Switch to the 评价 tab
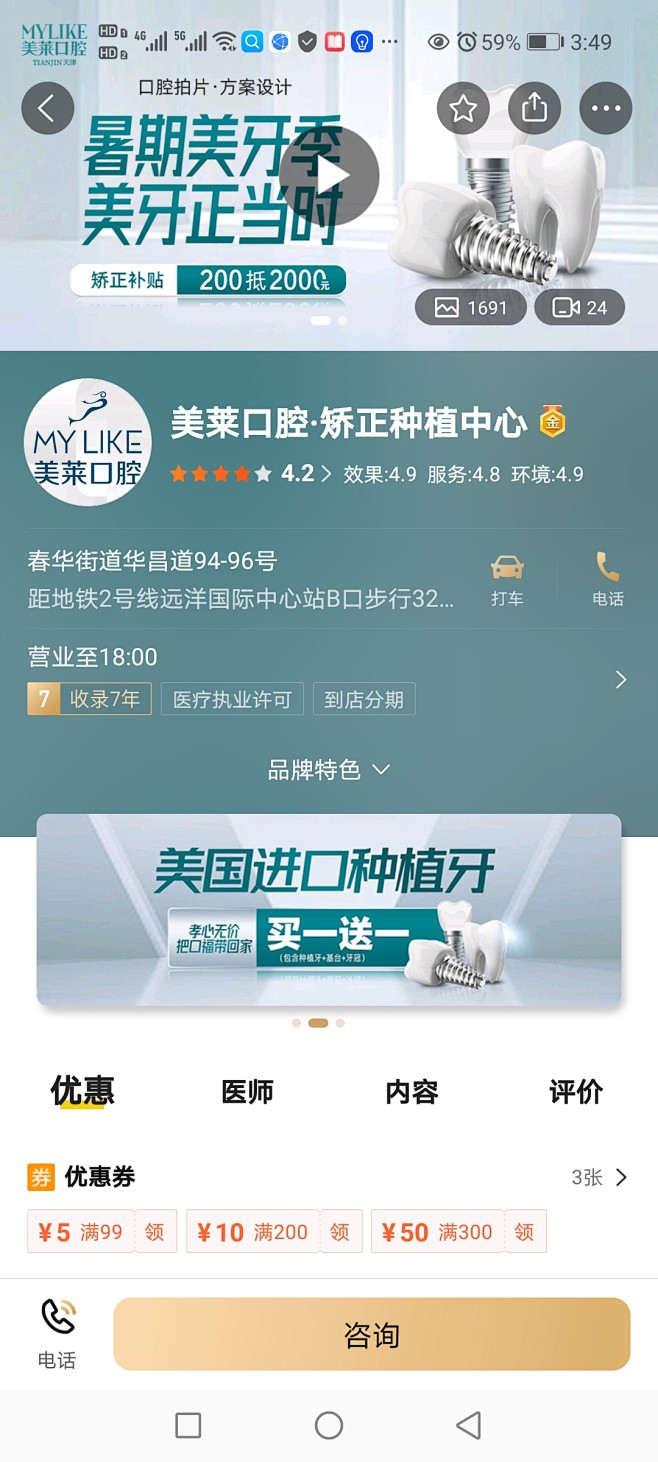Screen dimensions: 658x1462 pyautogui.click(x=576, y=1092)
